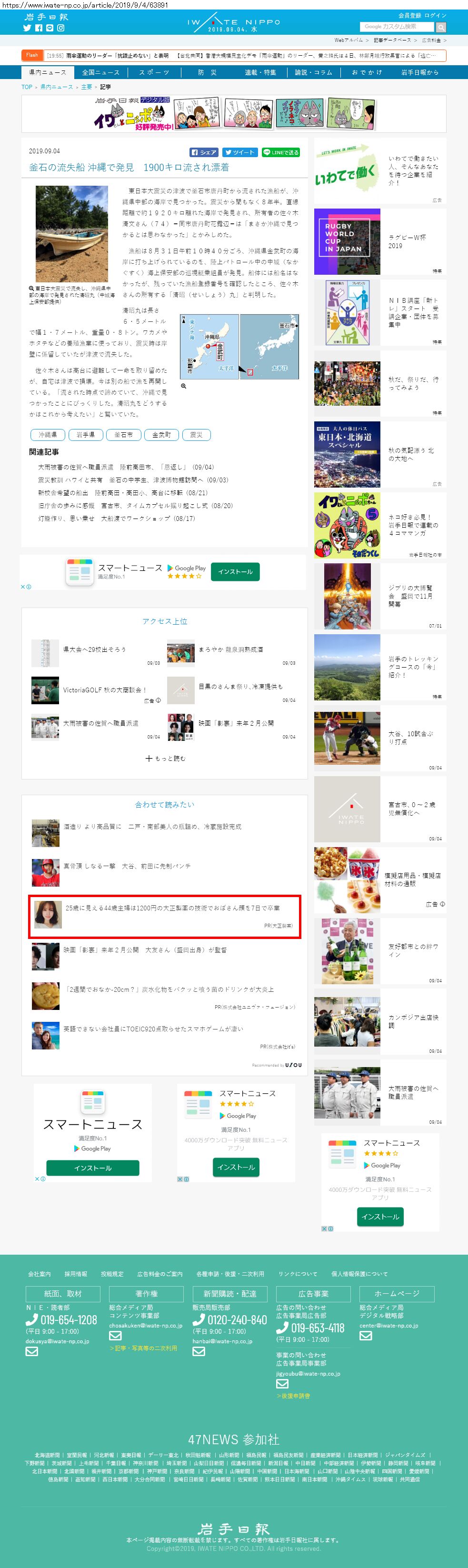Select the 沖縄県 tag chip

[48, 435]
